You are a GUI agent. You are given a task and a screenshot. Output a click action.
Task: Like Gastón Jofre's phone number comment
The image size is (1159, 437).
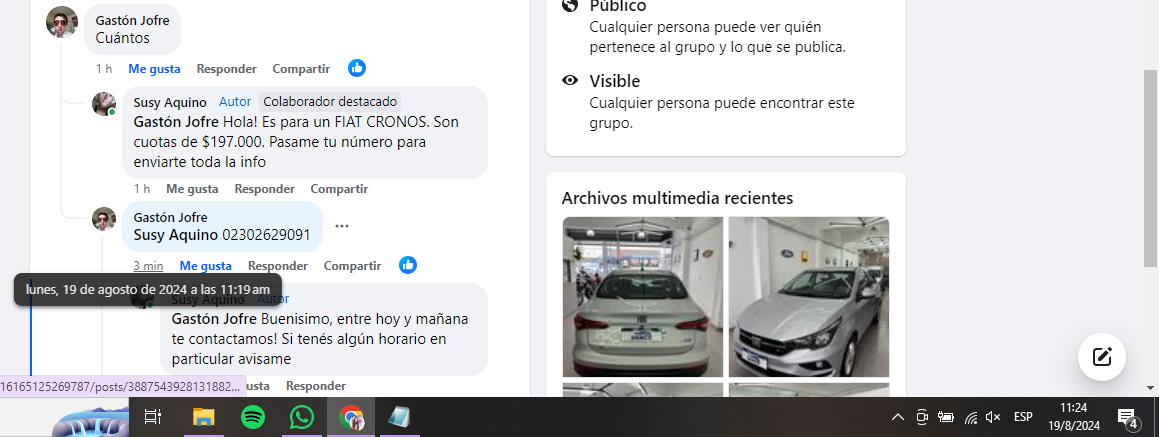pyautogui.click(x=205, y=266)
